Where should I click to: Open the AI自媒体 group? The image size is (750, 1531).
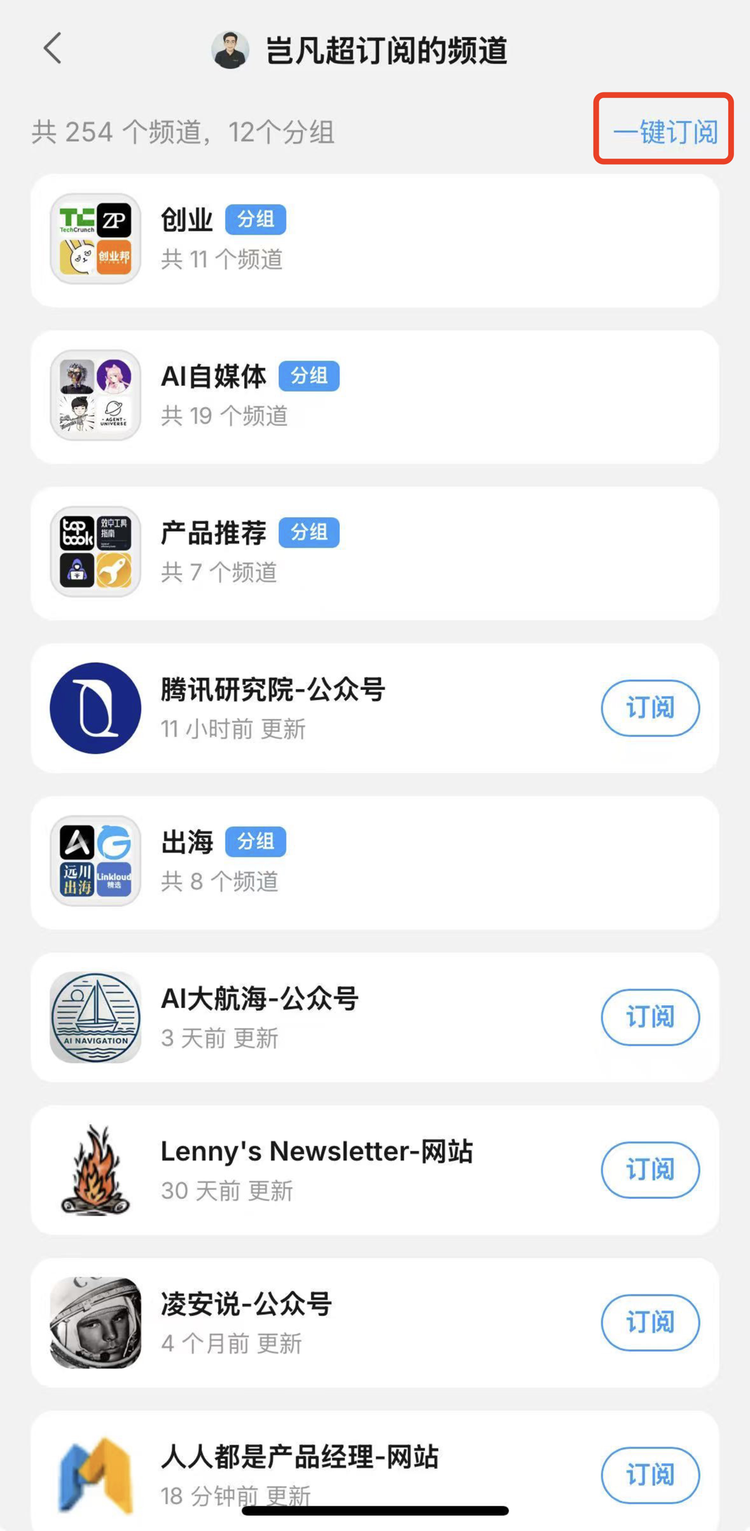[375, 397]
